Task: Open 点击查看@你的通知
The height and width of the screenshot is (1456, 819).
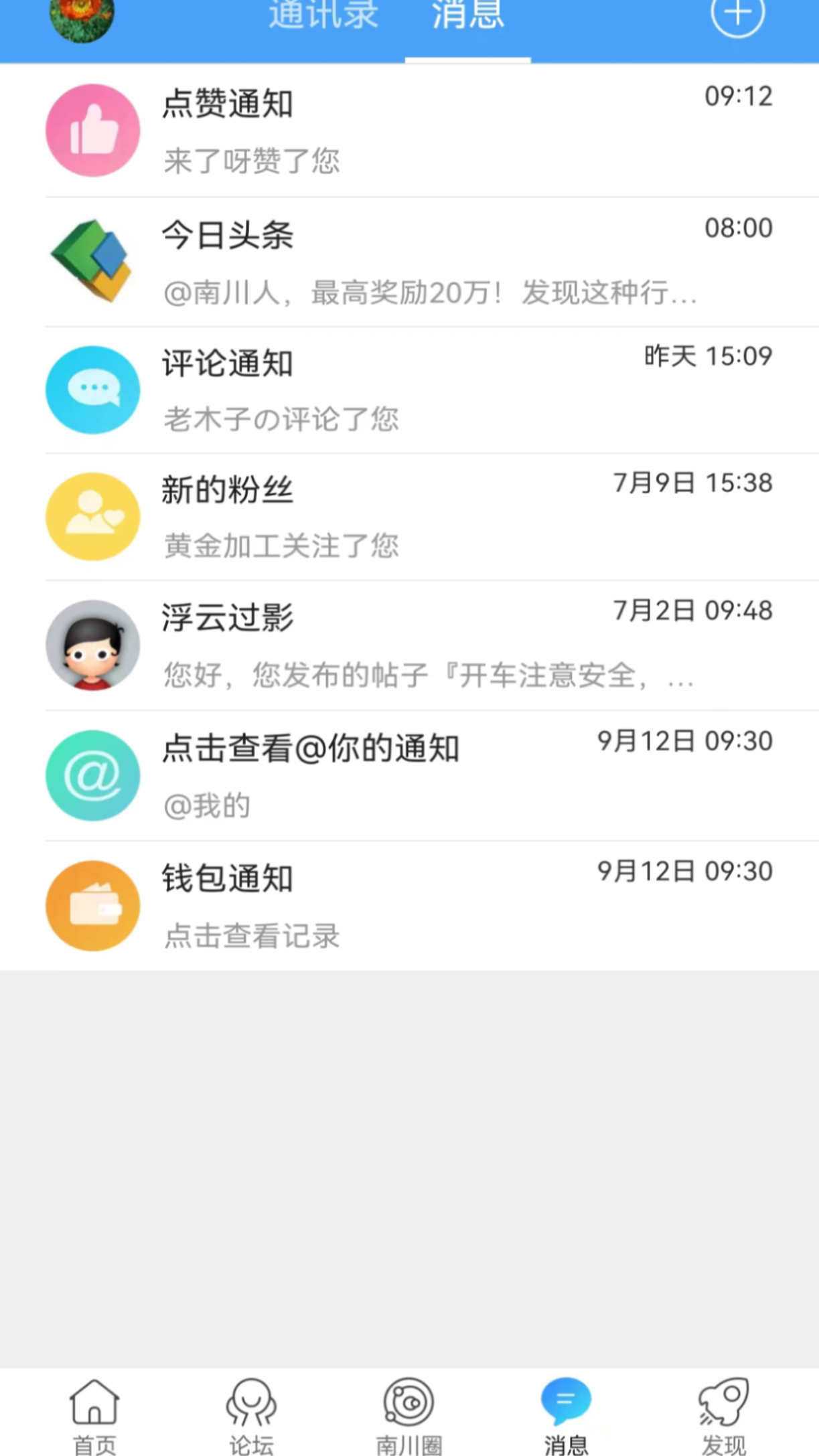Action: (x=429, y=775)
